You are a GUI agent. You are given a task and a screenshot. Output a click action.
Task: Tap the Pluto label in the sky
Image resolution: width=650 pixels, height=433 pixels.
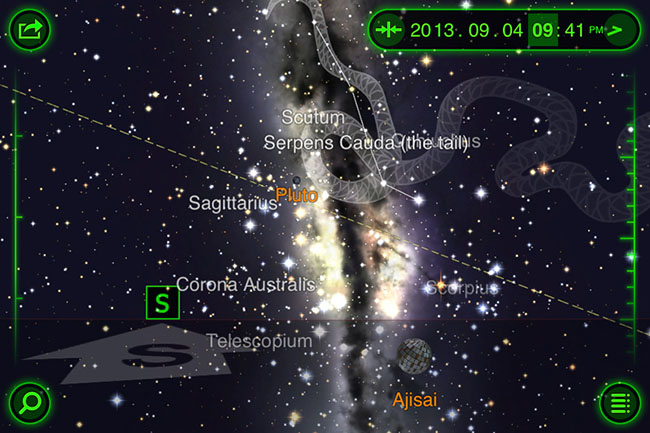click(x=296, y=195)
